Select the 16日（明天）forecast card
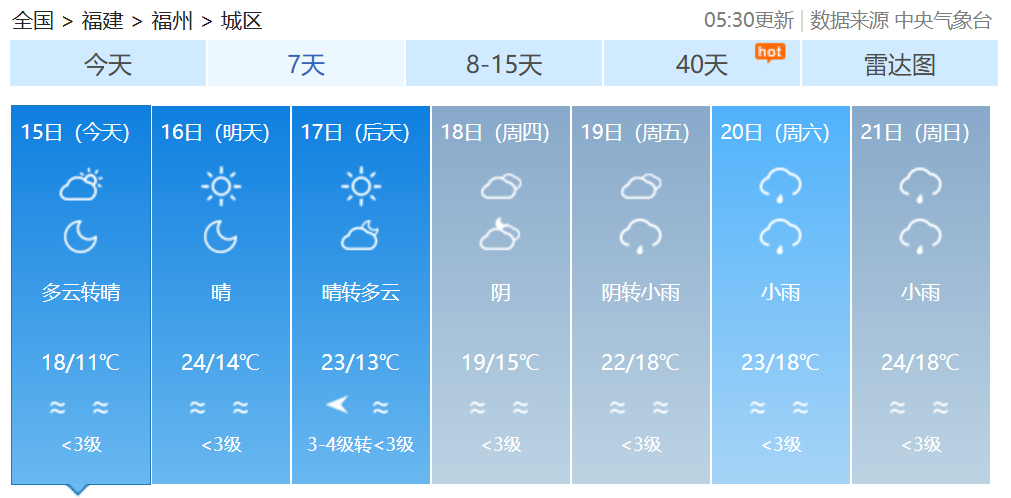The height and width of the screenshot is (498, 1011). click(x=221, y=295)
